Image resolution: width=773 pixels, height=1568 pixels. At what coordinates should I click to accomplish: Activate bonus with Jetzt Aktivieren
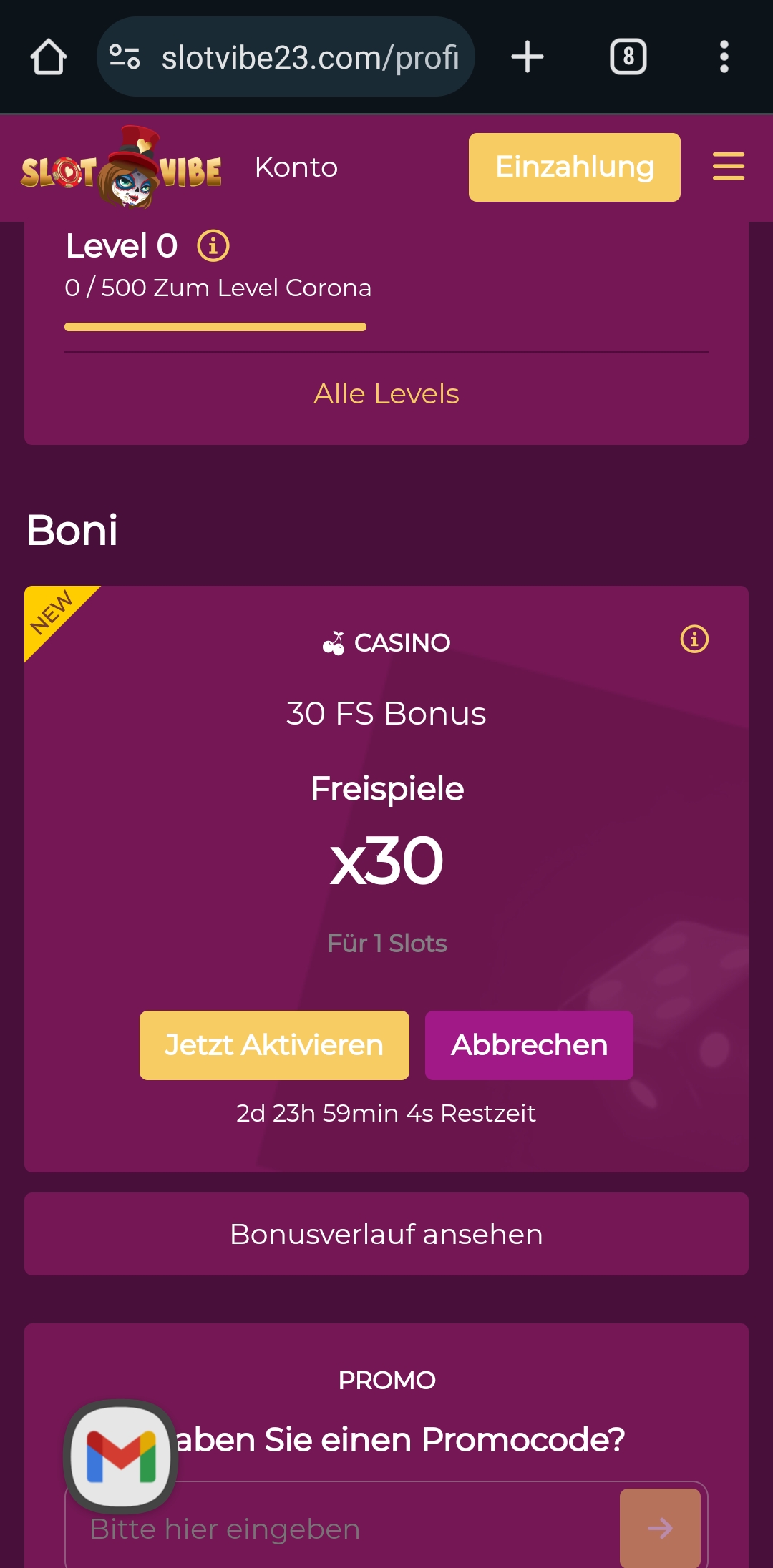click(x=274, y=1045)
